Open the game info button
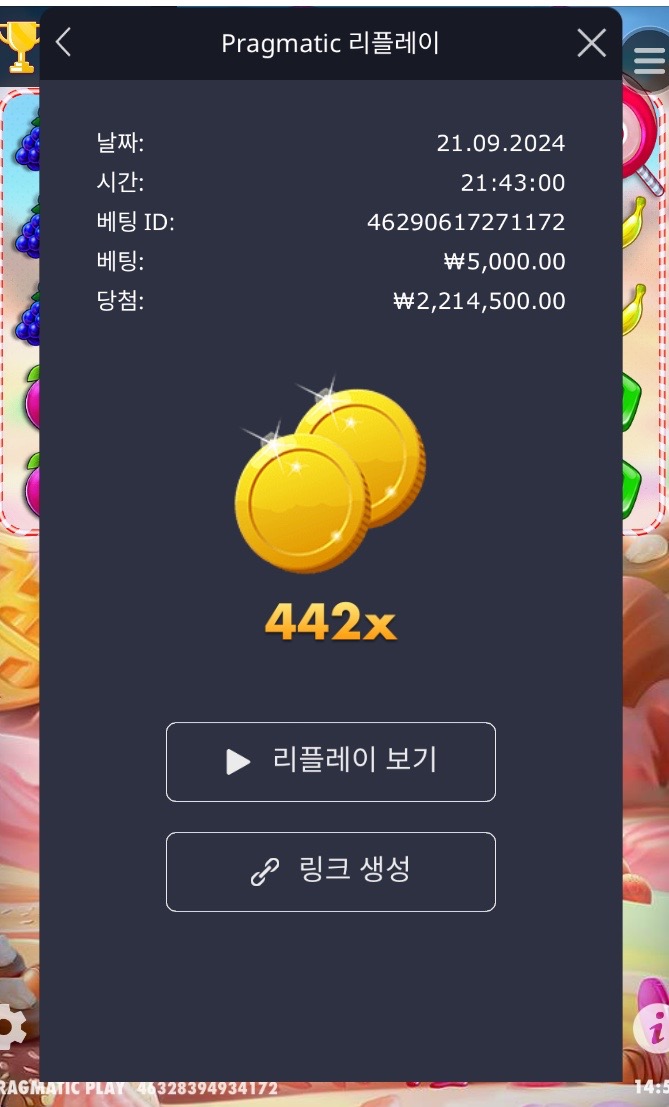Screen dimensions: 669x1107 click(655, 1026)
